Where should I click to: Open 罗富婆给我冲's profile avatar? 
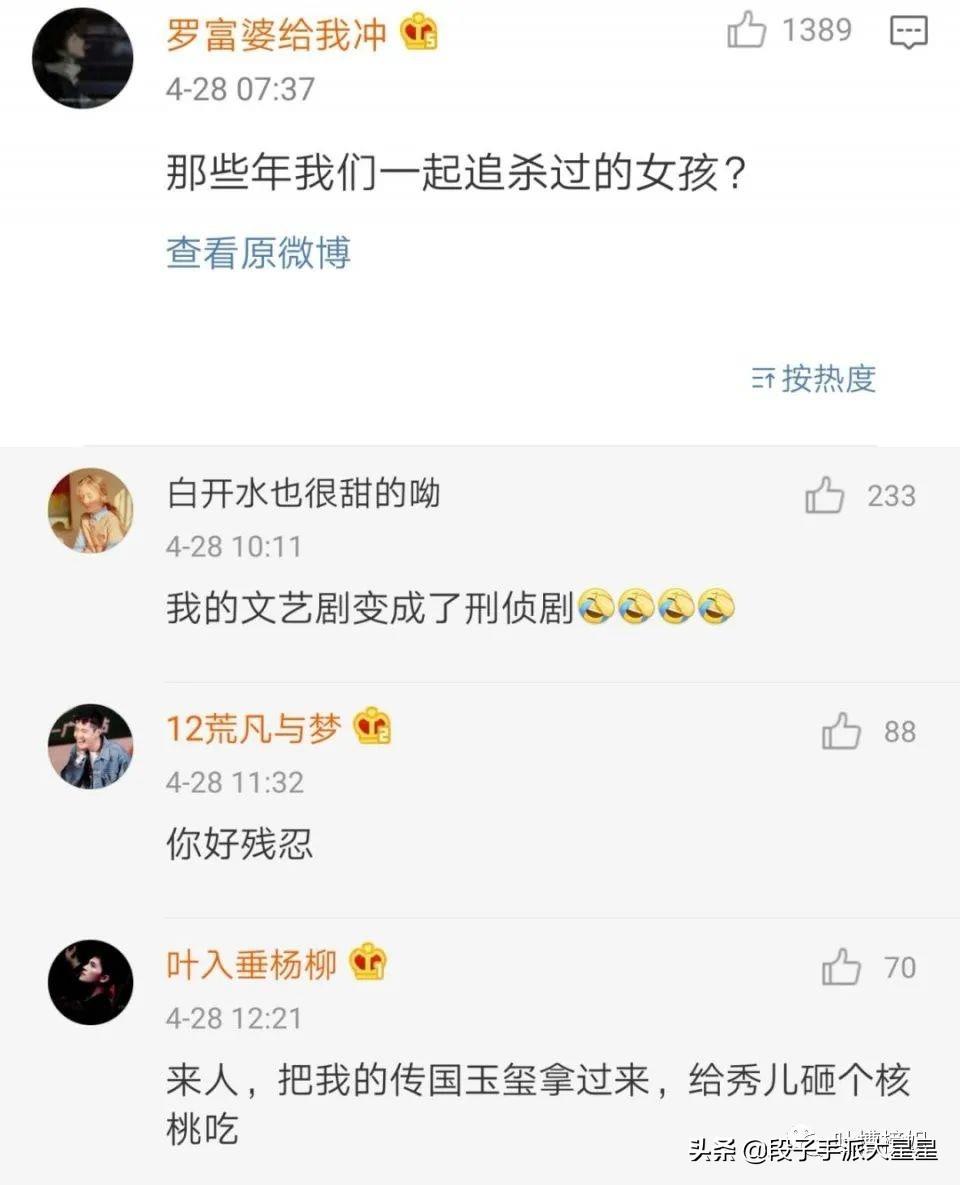82,58
